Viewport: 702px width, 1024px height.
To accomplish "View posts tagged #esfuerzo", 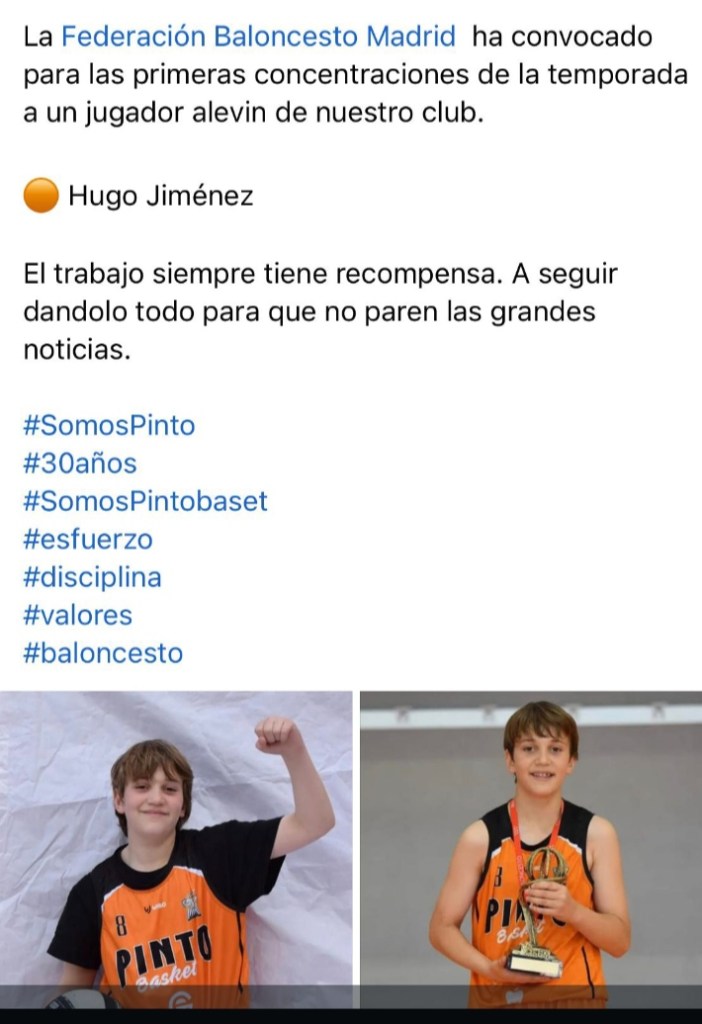I will tap(88, 539).
